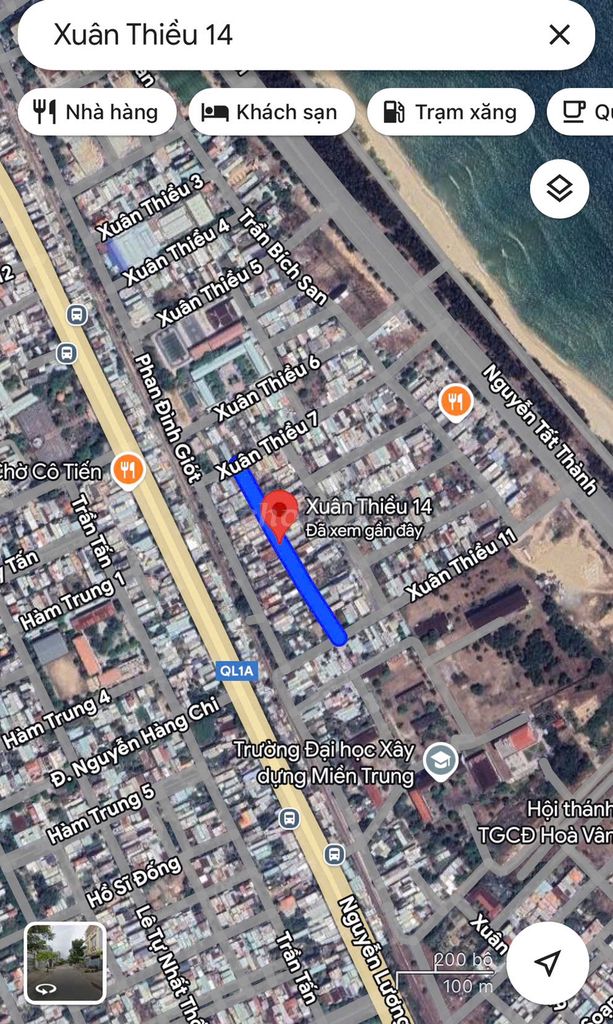Select the Trạm xăng chip

(449, 112)
